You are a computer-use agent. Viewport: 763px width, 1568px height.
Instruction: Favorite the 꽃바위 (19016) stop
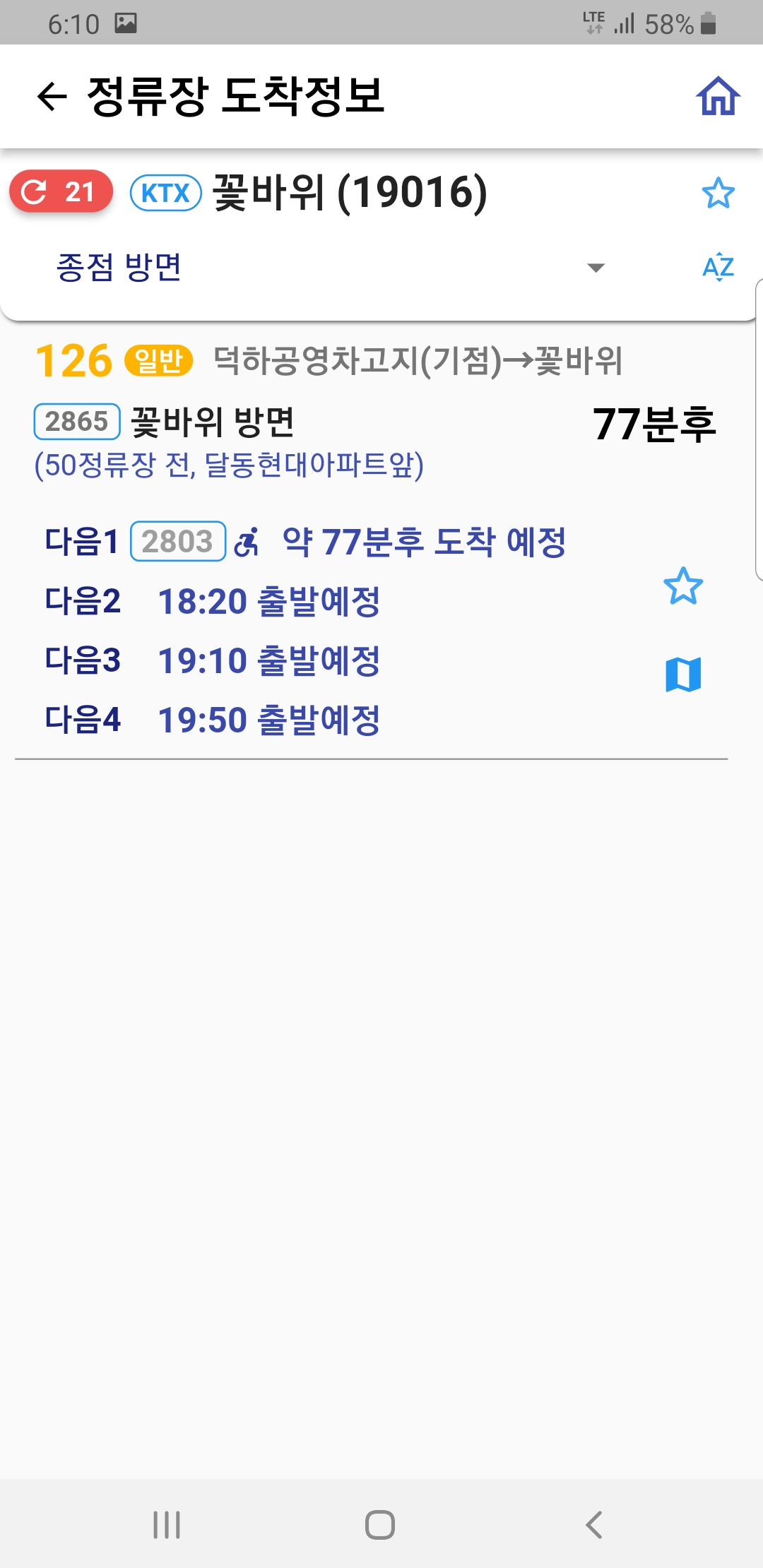[718, 193]
